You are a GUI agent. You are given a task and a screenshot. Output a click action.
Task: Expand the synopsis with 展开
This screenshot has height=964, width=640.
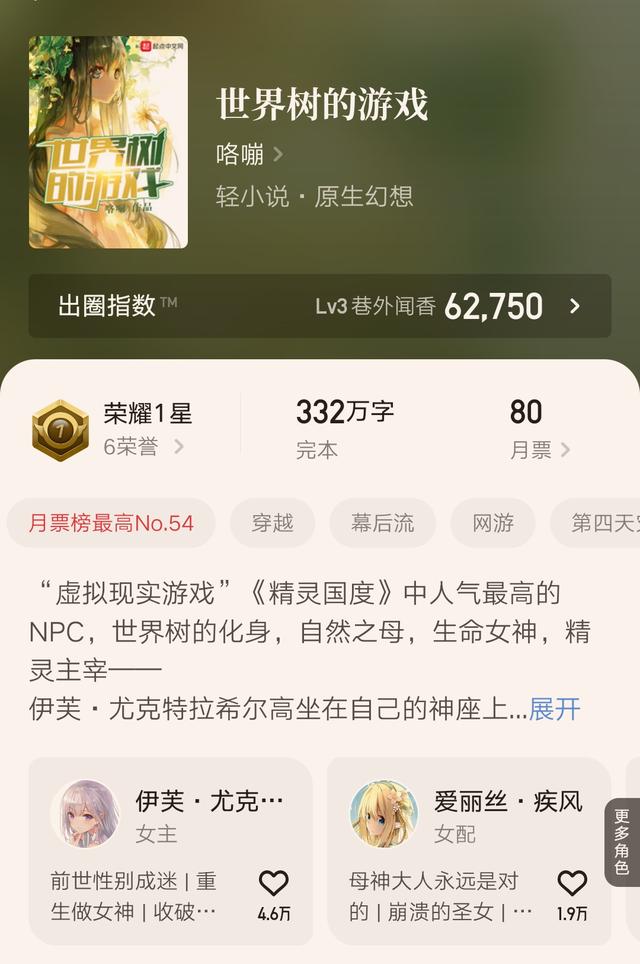555,710
